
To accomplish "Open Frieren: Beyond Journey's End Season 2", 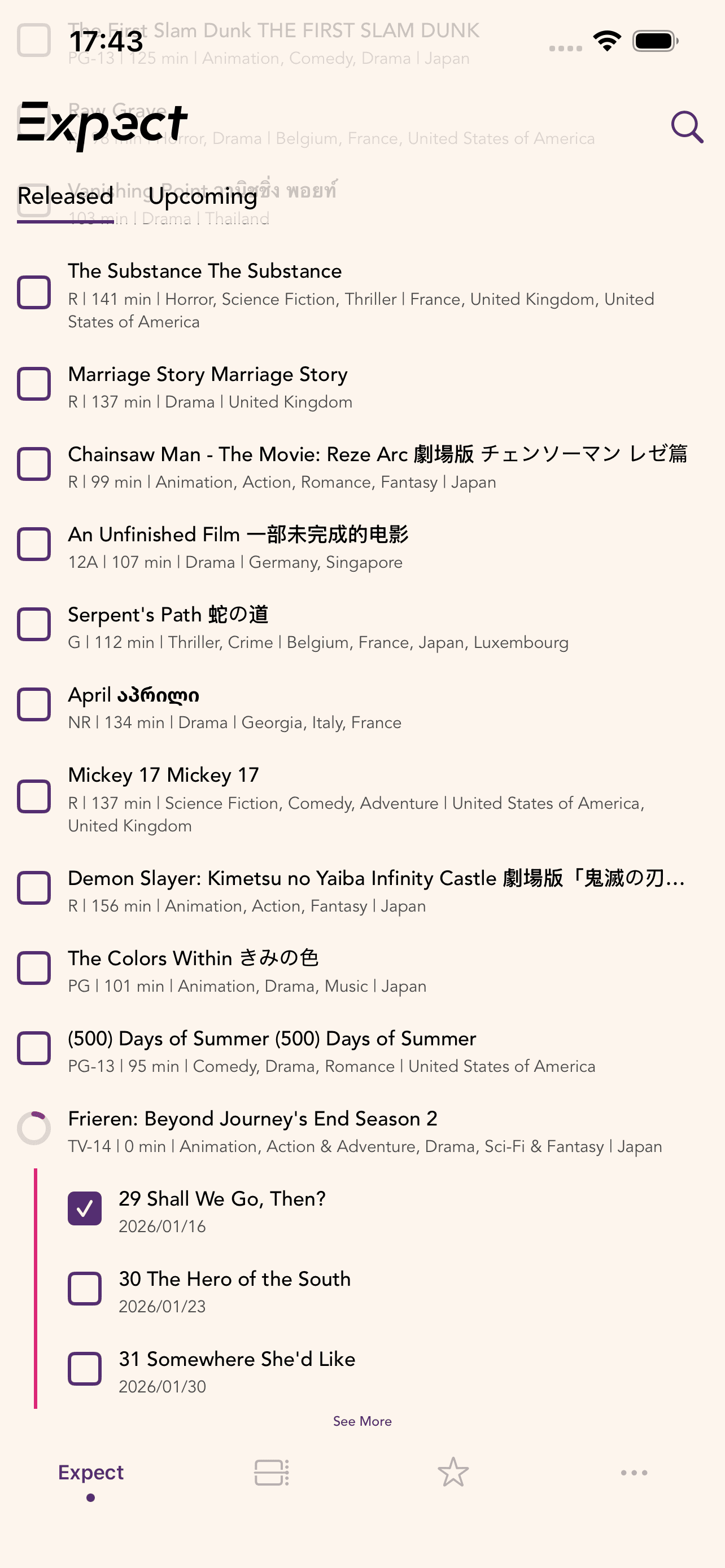I will 252,1119.
